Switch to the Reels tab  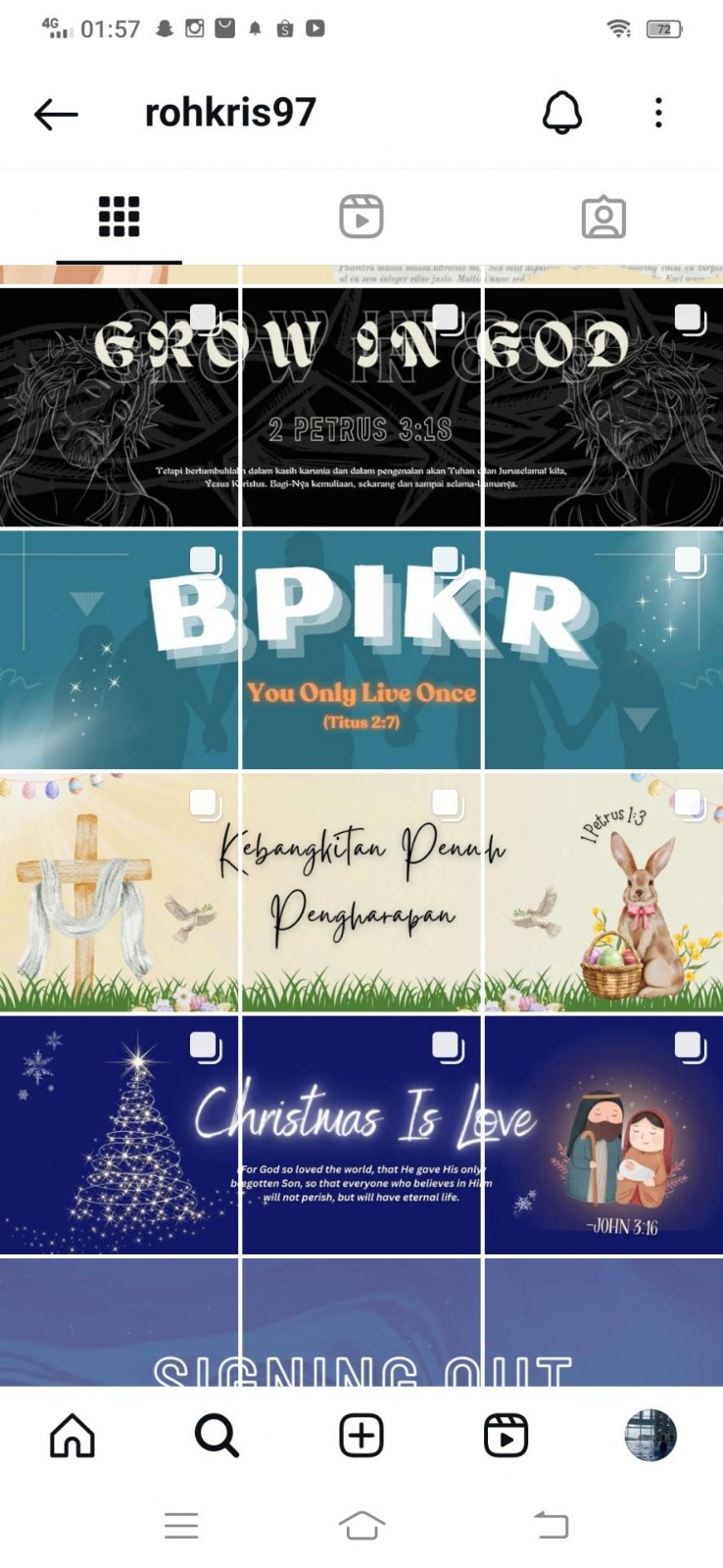(x=361, y=217)
